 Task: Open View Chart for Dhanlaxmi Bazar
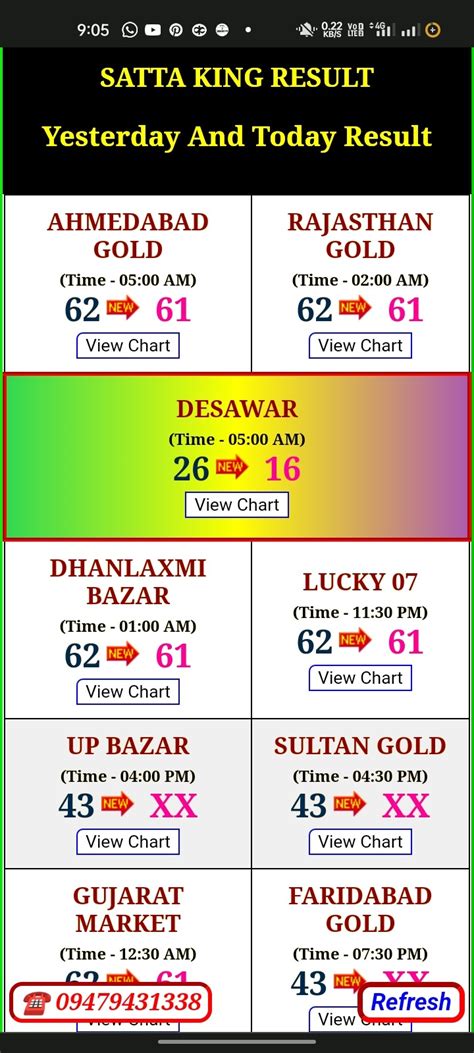128,692
